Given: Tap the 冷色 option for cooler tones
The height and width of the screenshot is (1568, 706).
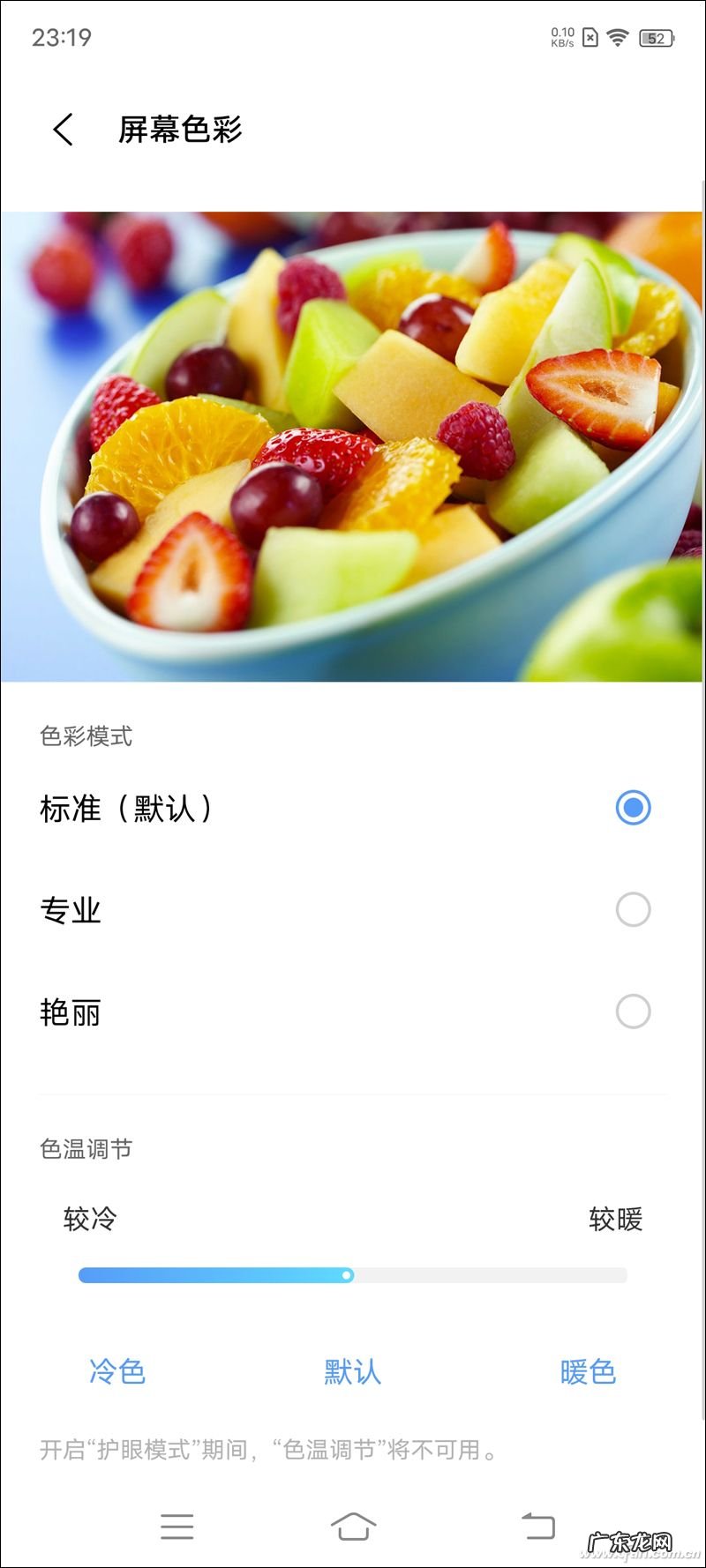Looking at the screenshot, I should click(x=118, y=1372).
